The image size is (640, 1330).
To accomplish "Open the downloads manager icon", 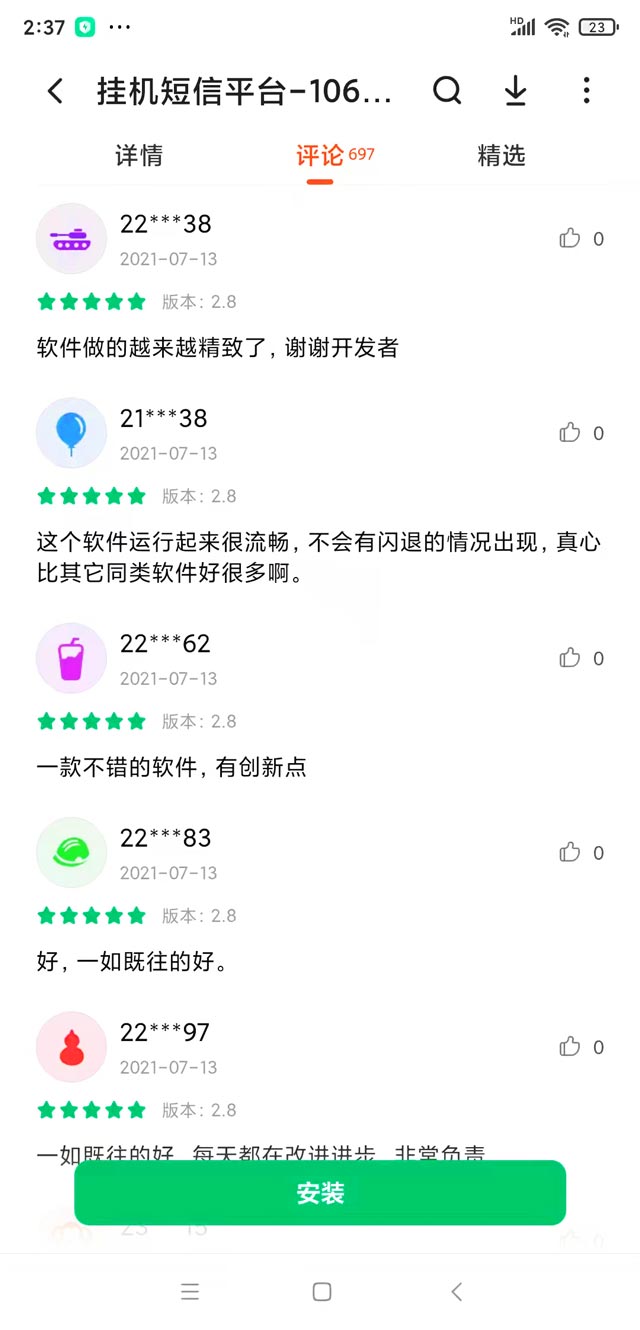I will (515, 91).
